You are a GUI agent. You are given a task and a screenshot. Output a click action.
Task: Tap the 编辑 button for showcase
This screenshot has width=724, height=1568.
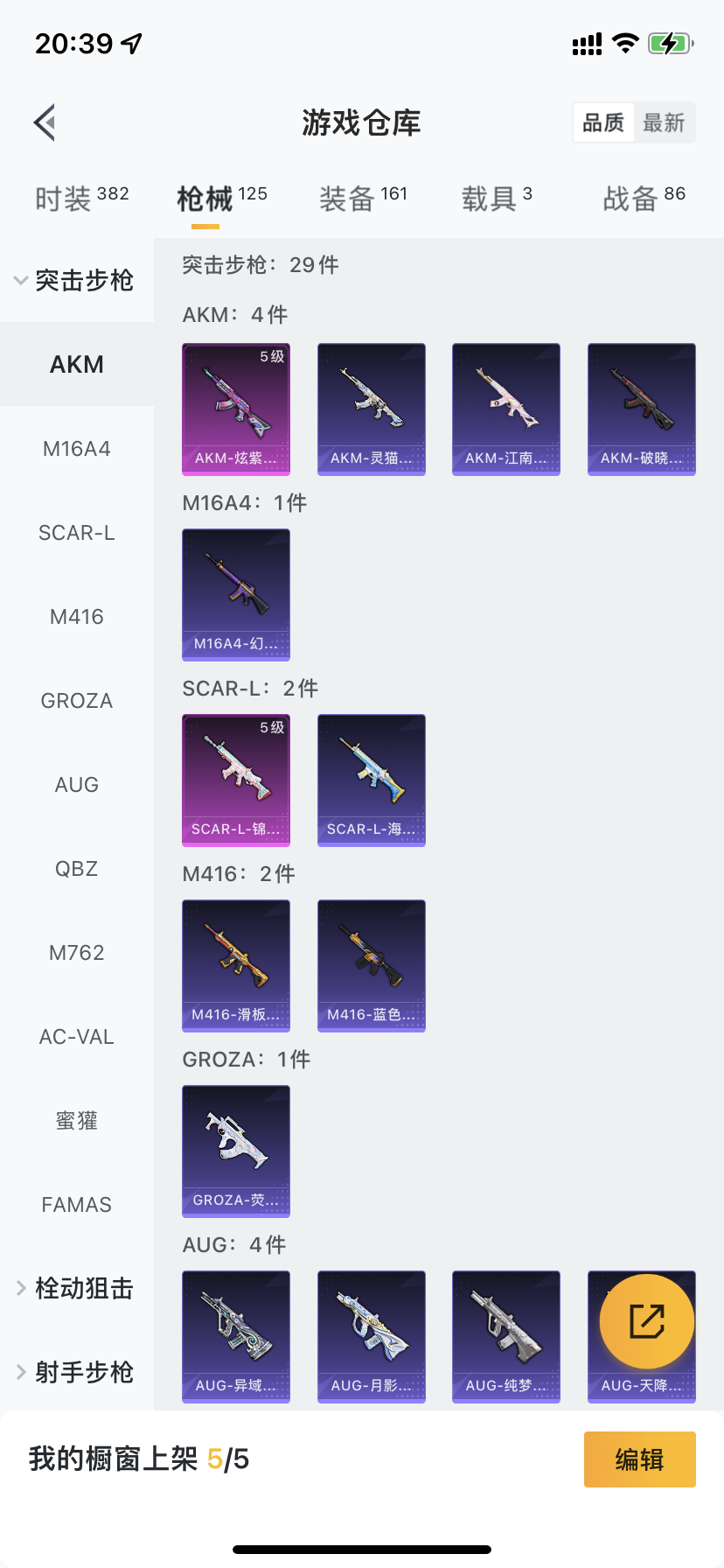coord(639,1459)
